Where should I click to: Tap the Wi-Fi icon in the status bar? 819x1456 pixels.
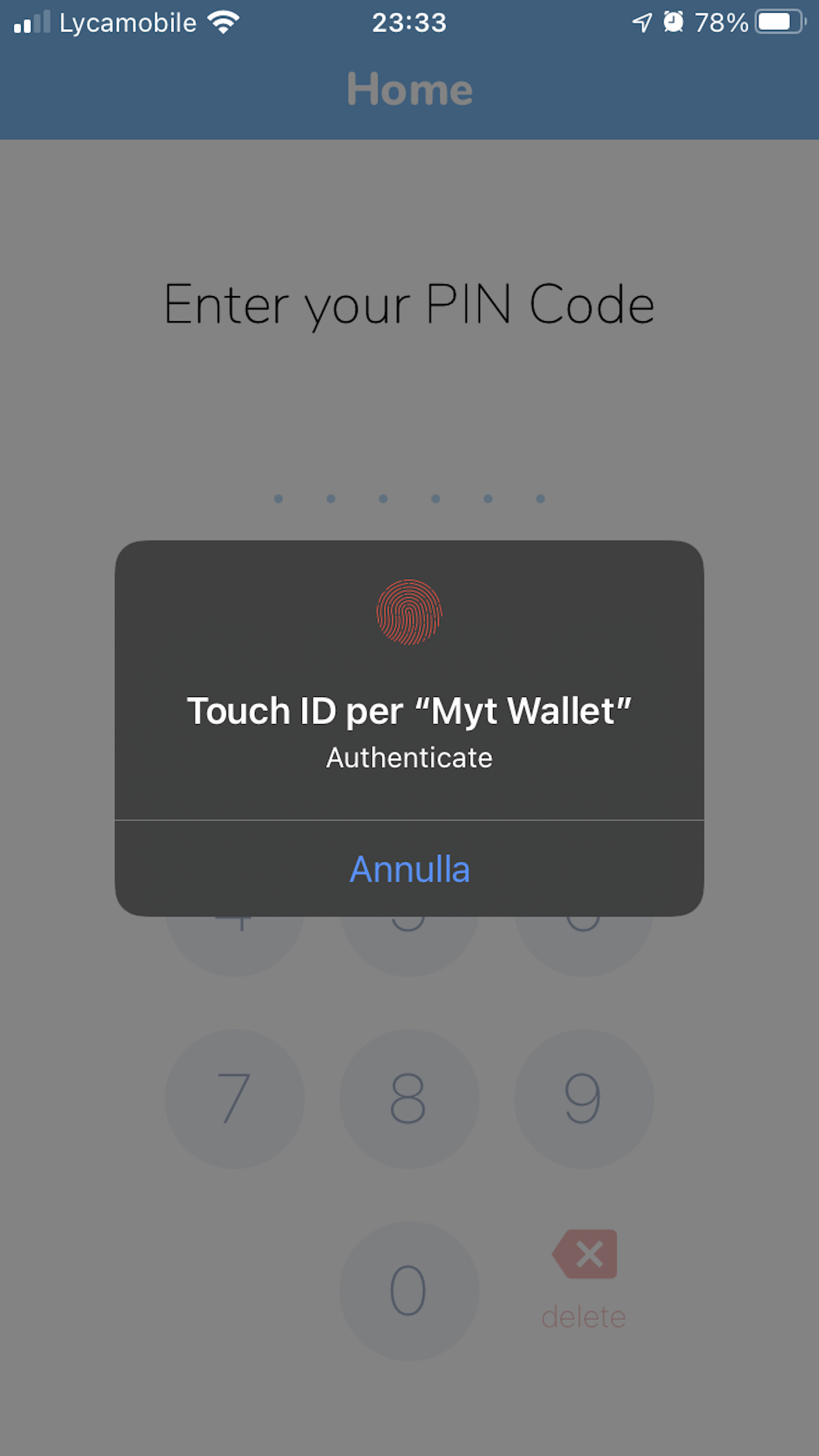pyautogui.click(x=222, y=22)
